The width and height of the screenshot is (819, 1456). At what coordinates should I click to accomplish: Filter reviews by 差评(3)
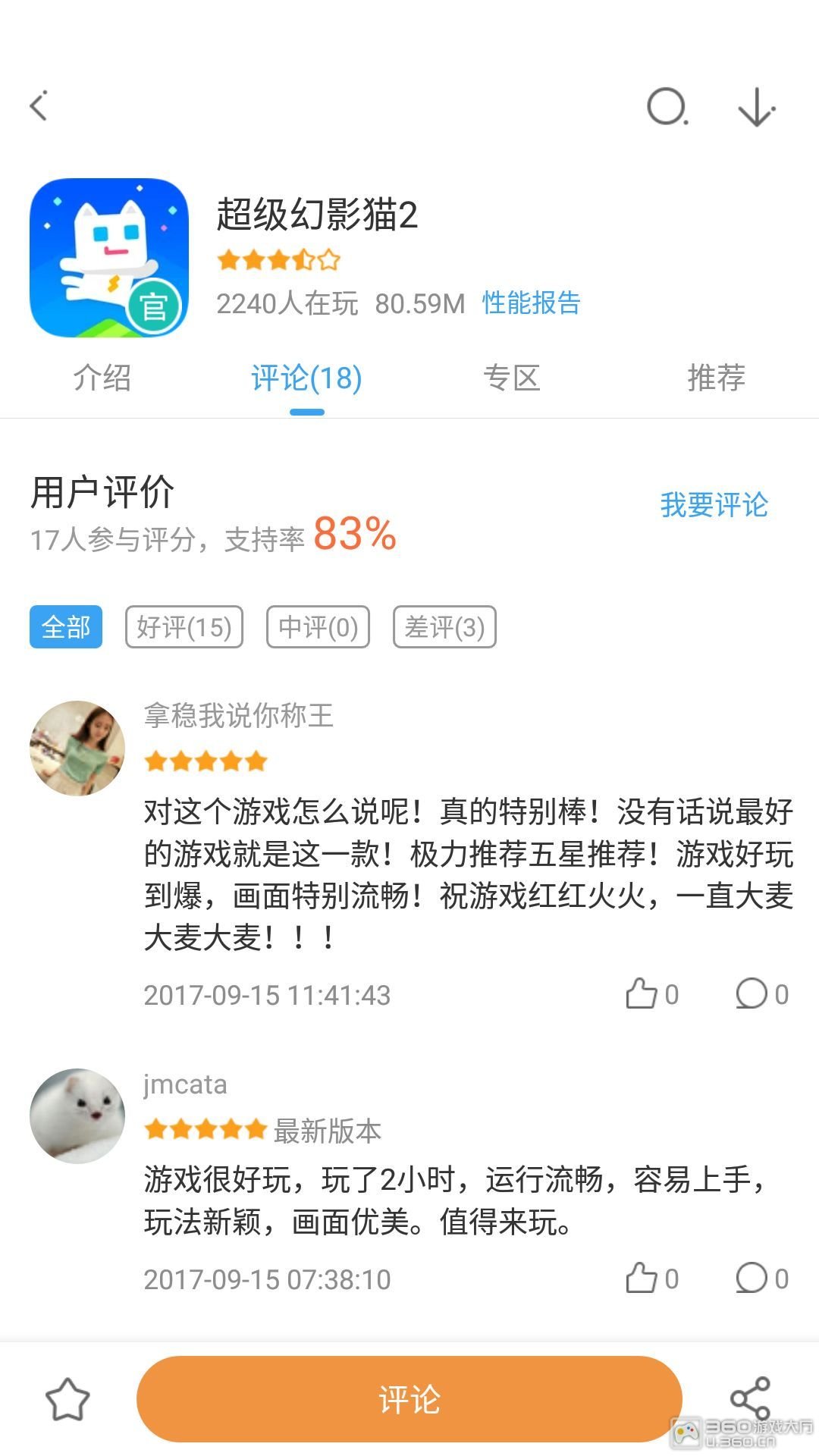[x=444, y=627]
